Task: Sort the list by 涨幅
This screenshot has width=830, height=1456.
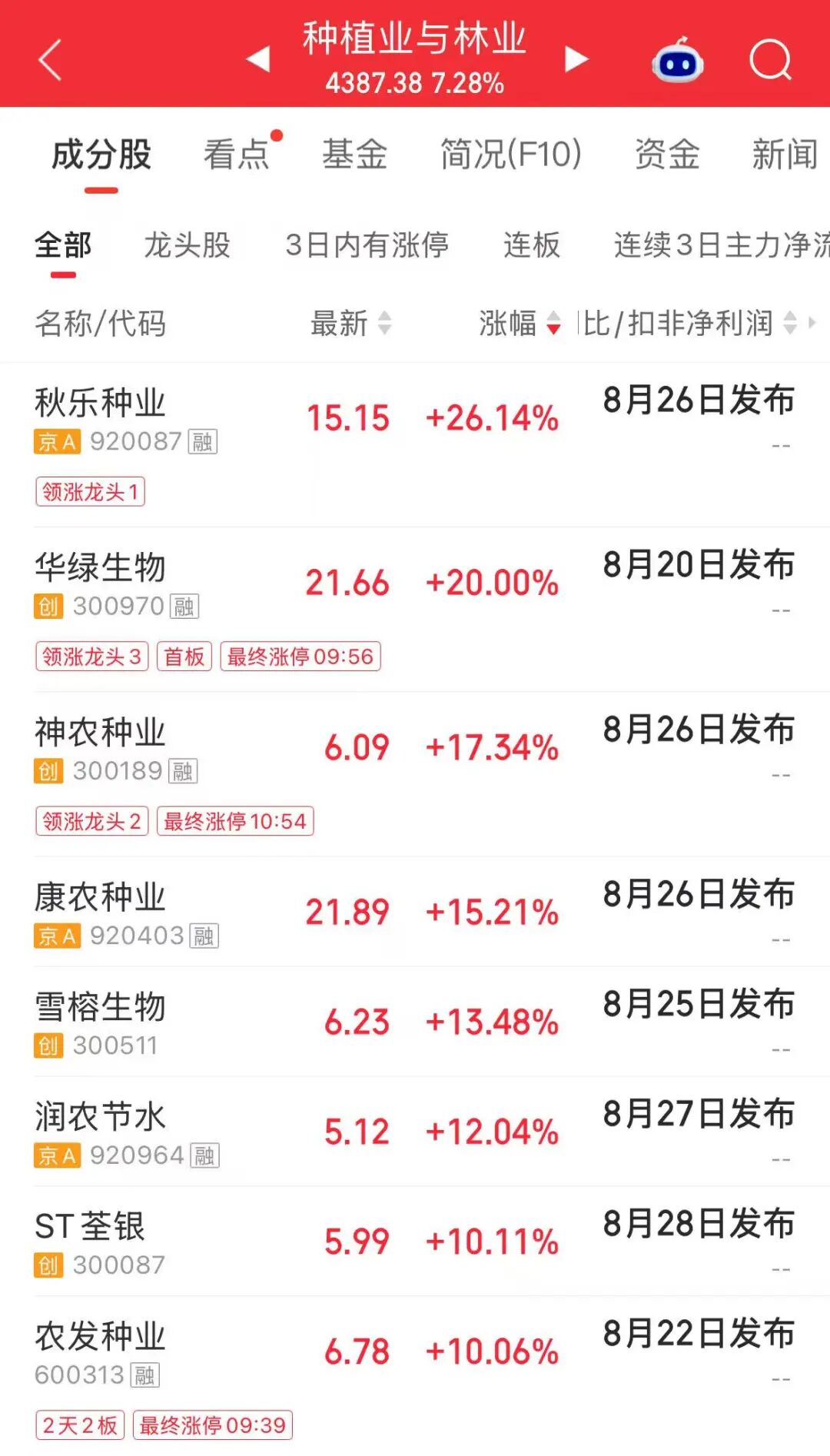Action: coord(520,323)
